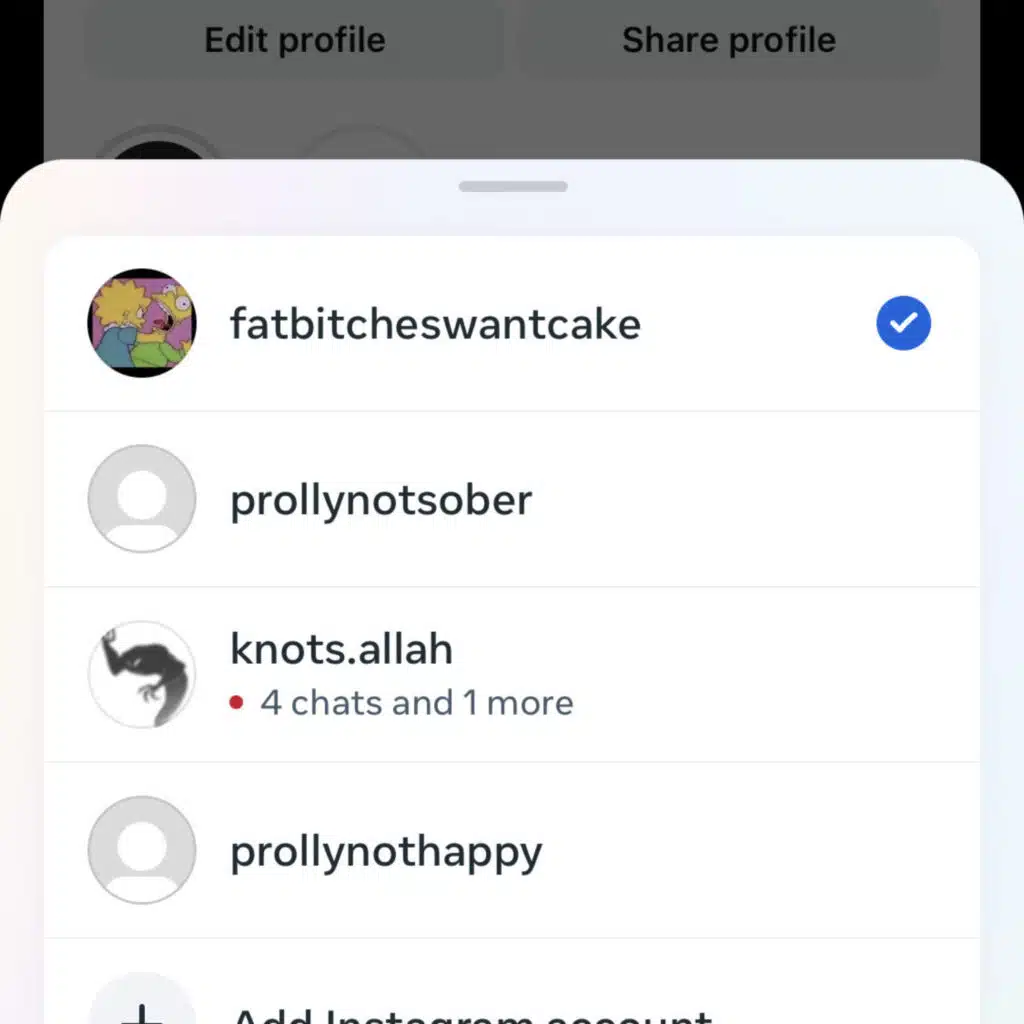Tap the Share profile button
This screenshot has width=1024, height=1024.
click(x=729, y=40)
